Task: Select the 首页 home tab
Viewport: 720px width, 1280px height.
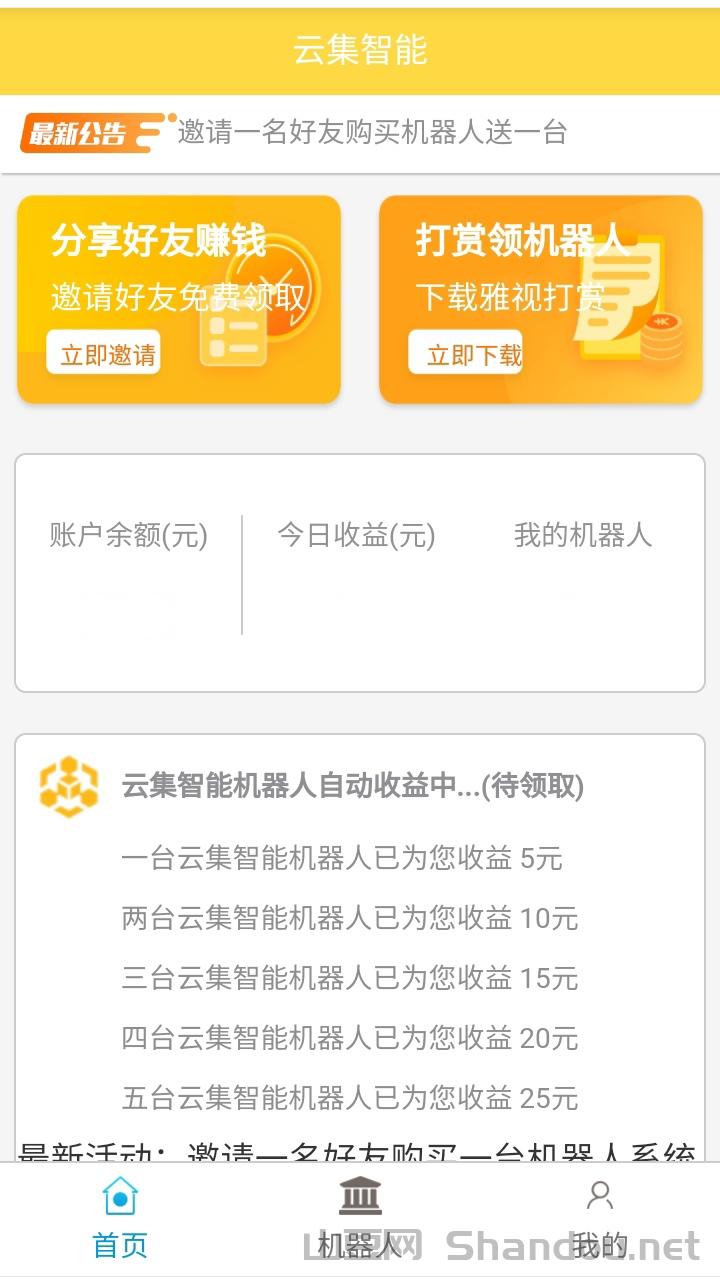Action: click(120, 1218)
